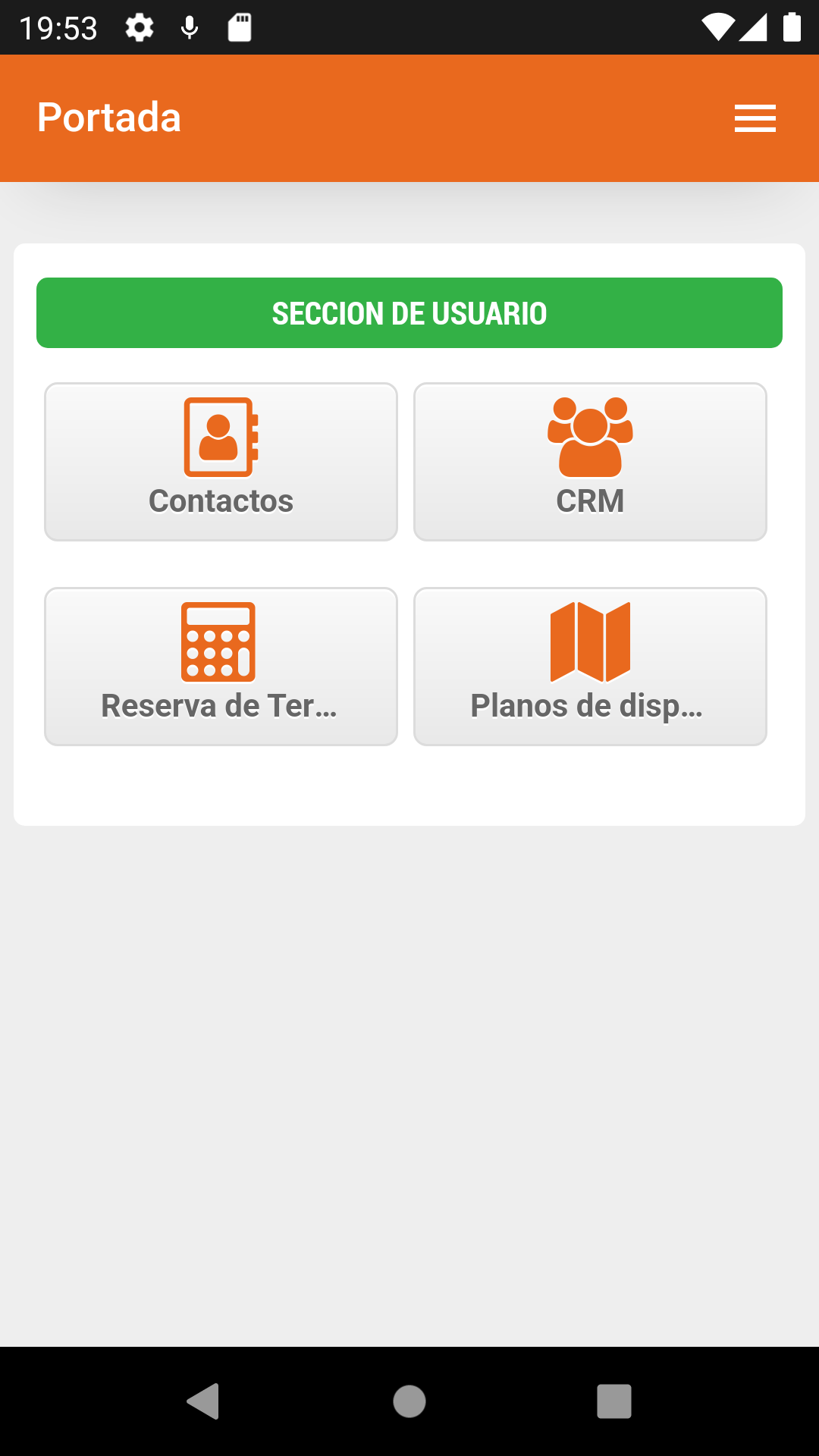This screenshot has height=1456, width=819.
Task: Go to the CRM section
Action: coord(590,462)
